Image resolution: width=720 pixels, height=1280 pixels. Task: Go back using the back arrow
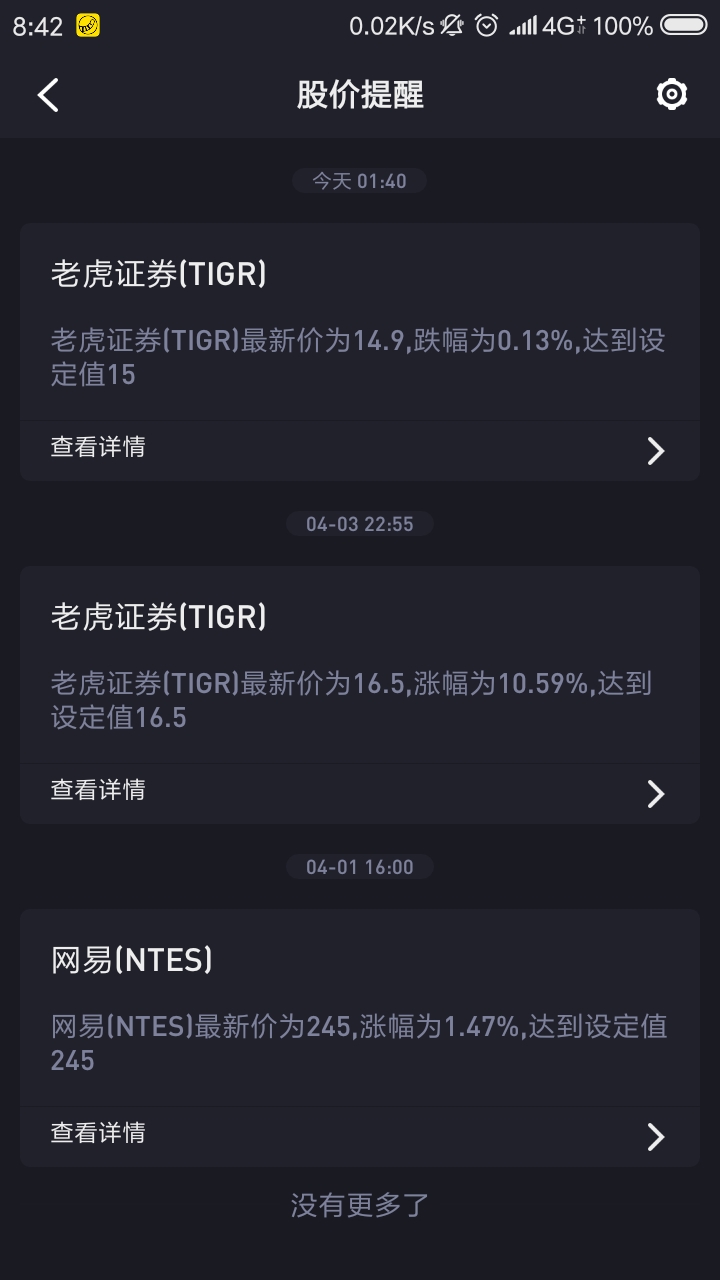[x=48, y=95]
